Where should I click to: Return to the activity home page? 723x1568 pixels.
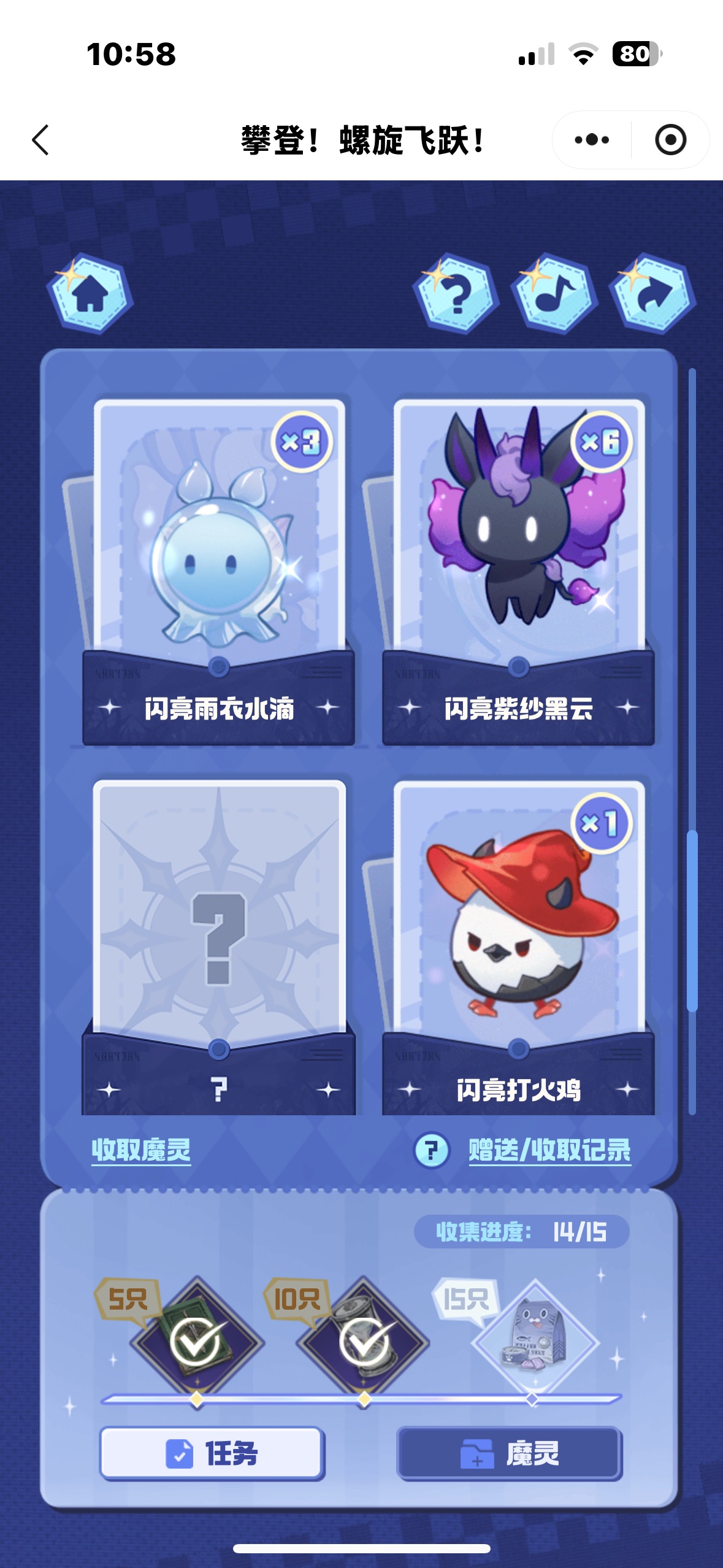(x=90, y=294)
